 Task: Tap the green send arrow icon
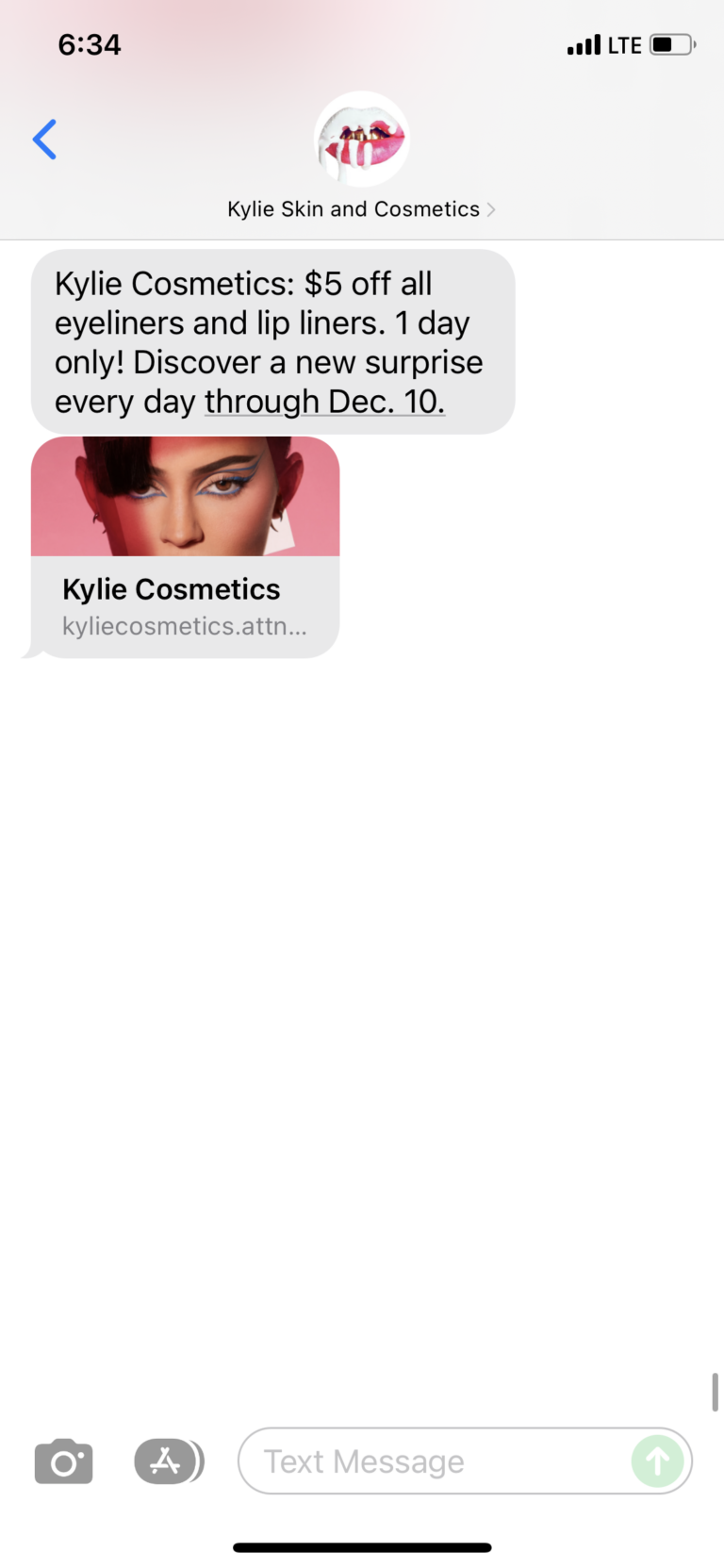click(657, 1461)
